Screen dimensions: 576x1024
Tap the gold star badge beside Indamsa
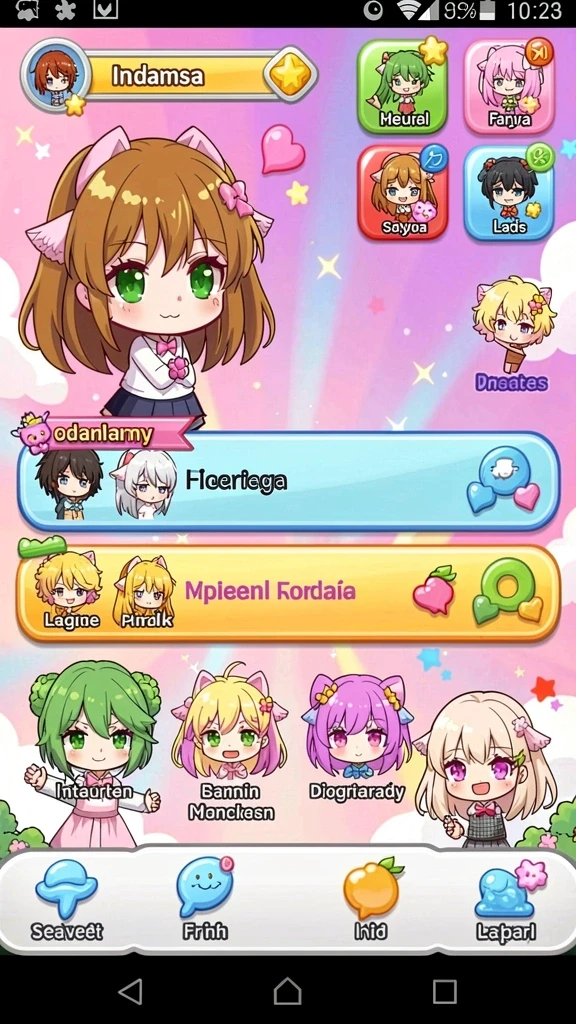(x=291, y=76)
